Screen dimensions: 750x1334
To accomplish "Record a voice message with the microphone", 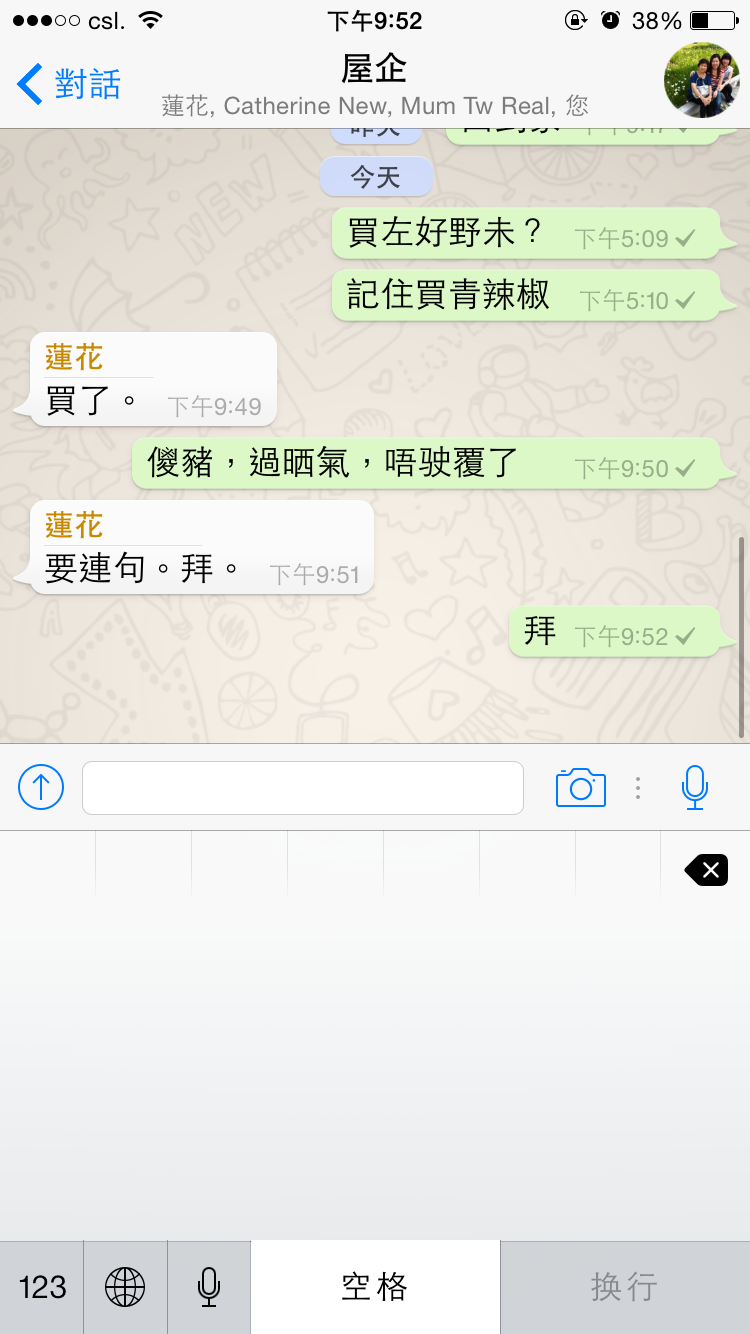I will point(695,788).
